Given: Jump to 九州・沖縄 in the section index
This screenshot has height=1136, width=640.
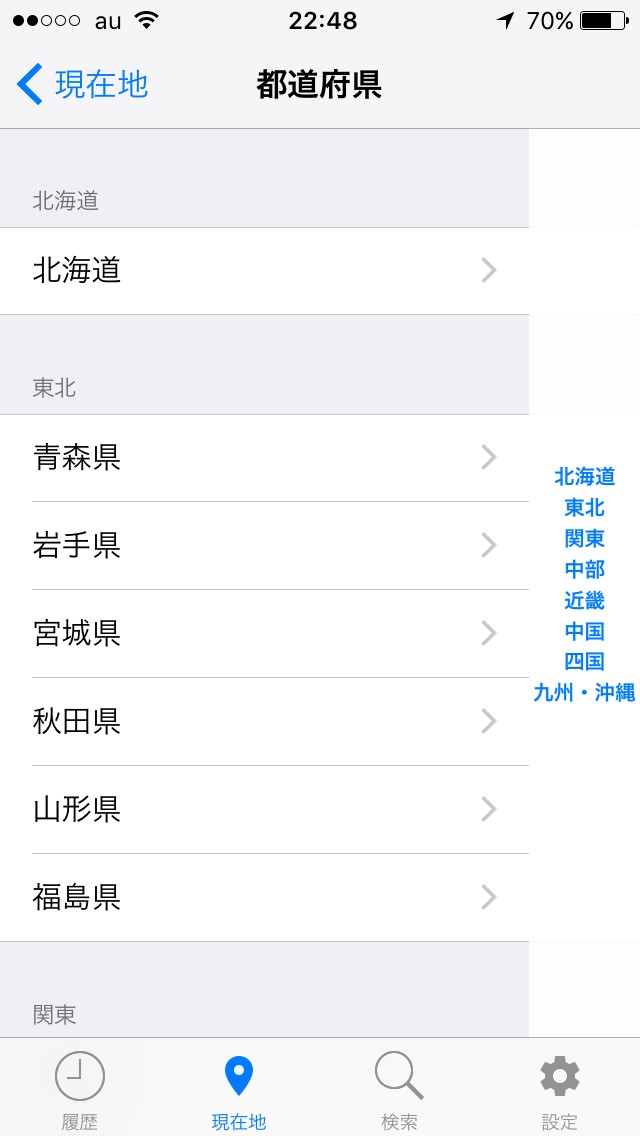Looking at the screenshot, I should (x=584, y=692).
